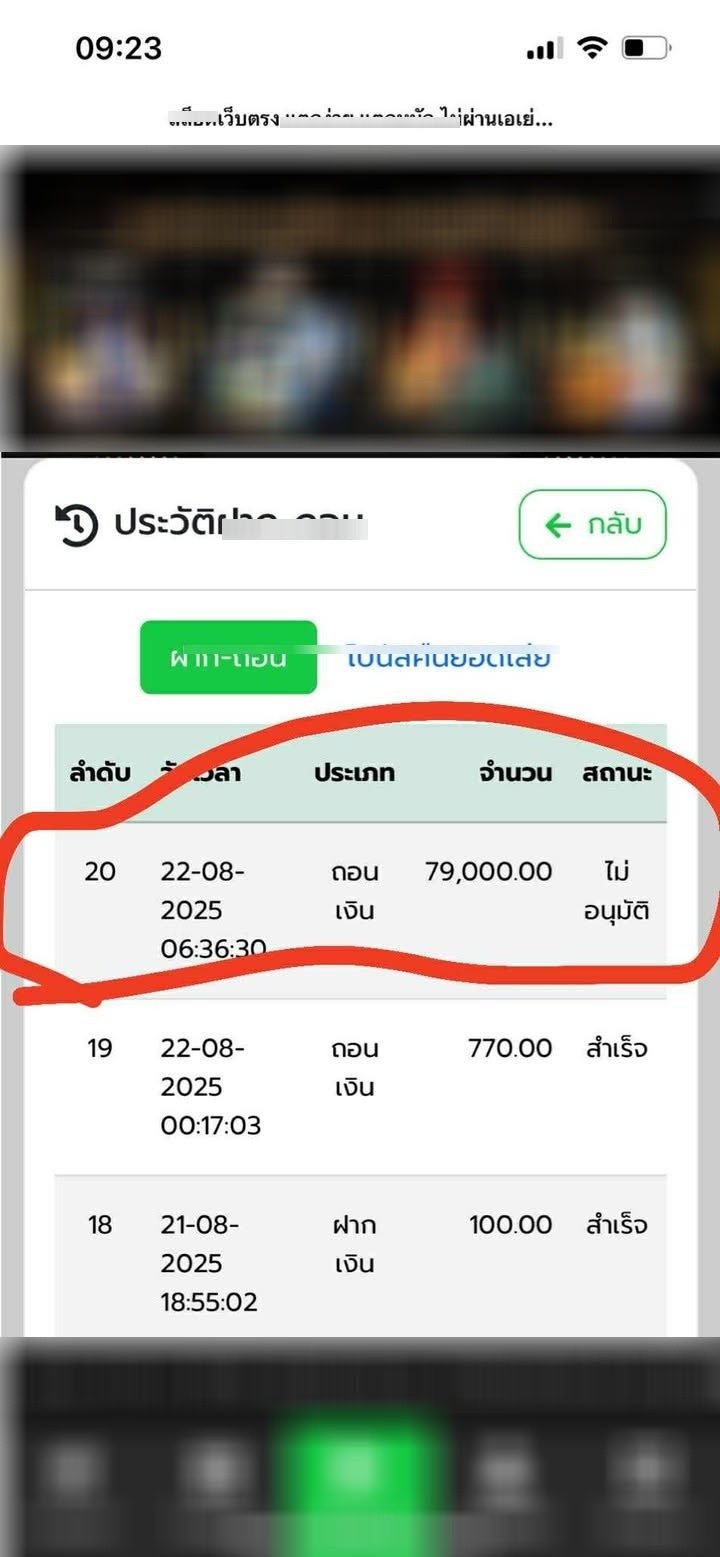
Task: Go back with the กลับ button
Action: [592, 524]
